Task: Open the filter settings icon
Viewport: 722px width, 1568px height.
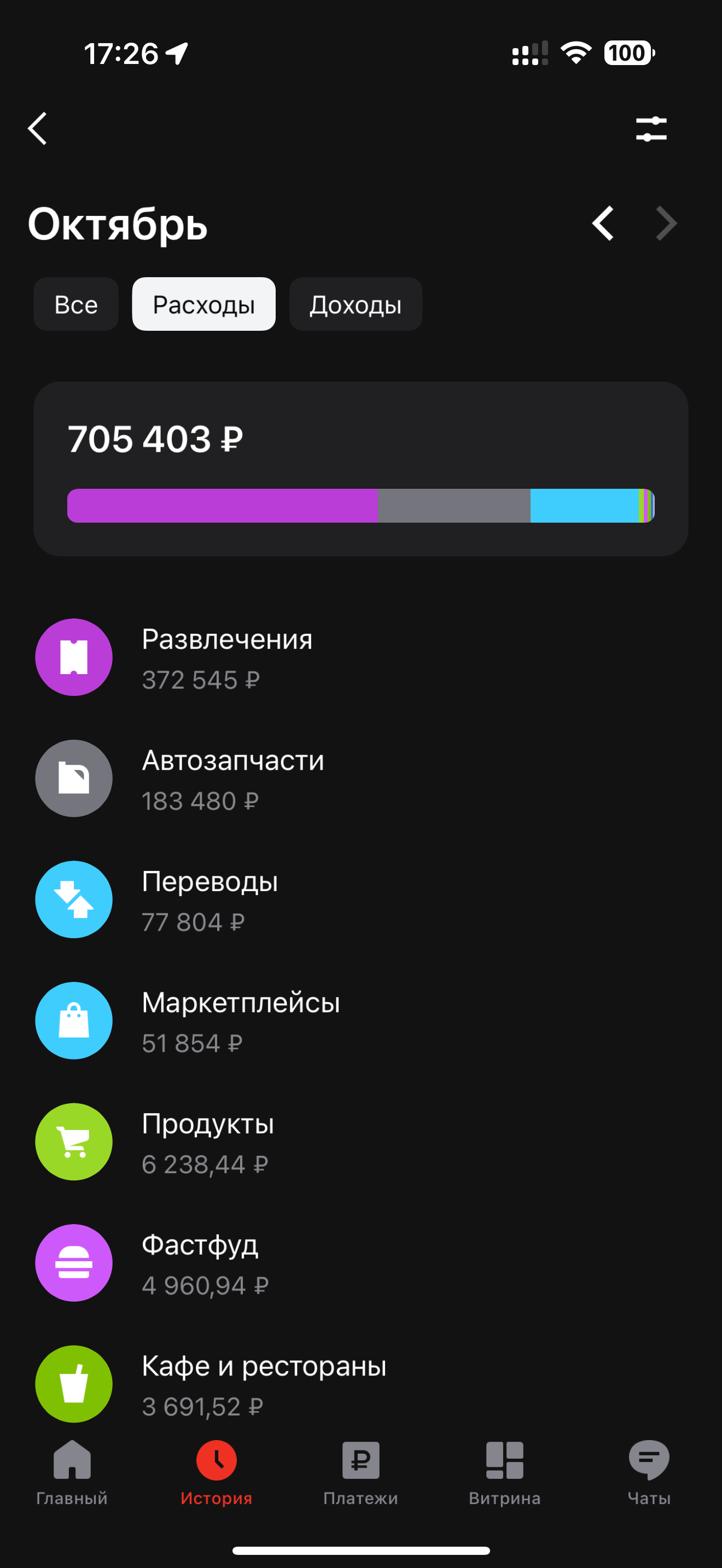Action: click(x=651, y=129)
